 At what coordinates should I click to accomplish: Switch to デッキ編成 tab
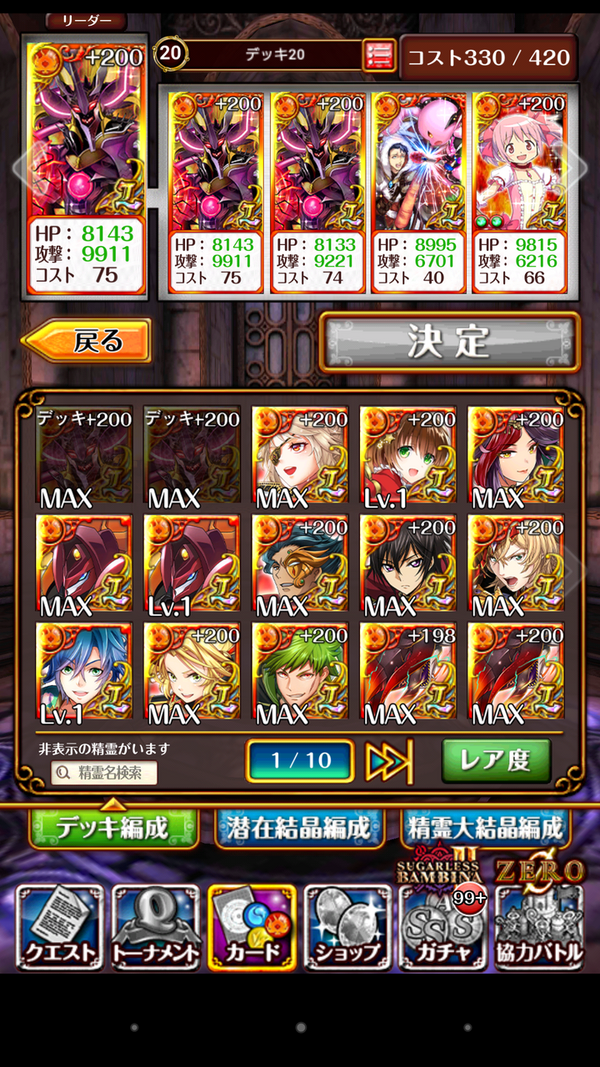click(112, 827)
